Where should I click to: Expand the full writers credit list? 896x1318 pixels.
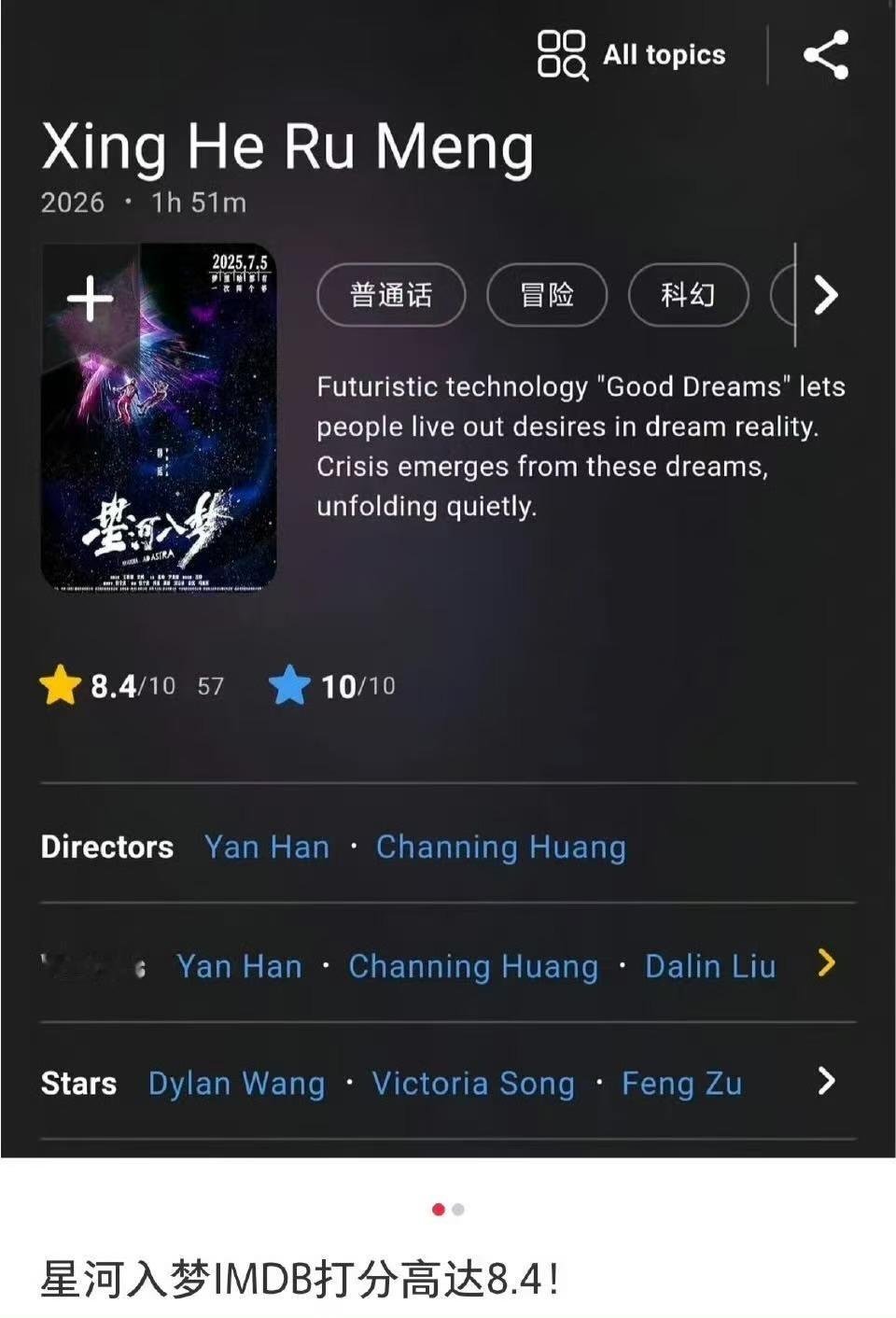(825, 966)
